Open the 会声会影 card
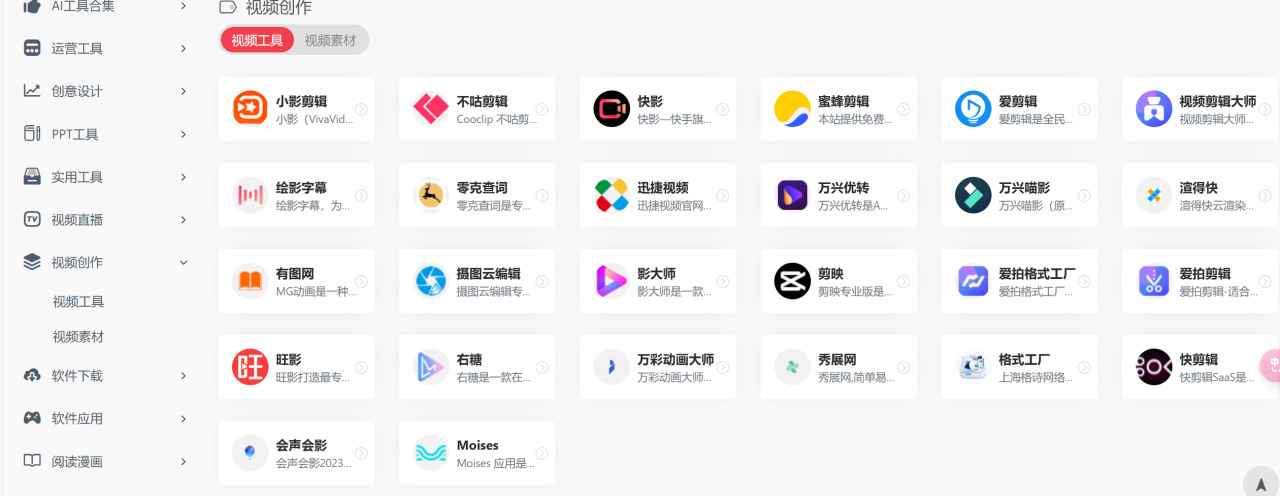This screenshot has height=496, width=1280. click(296, 453)
